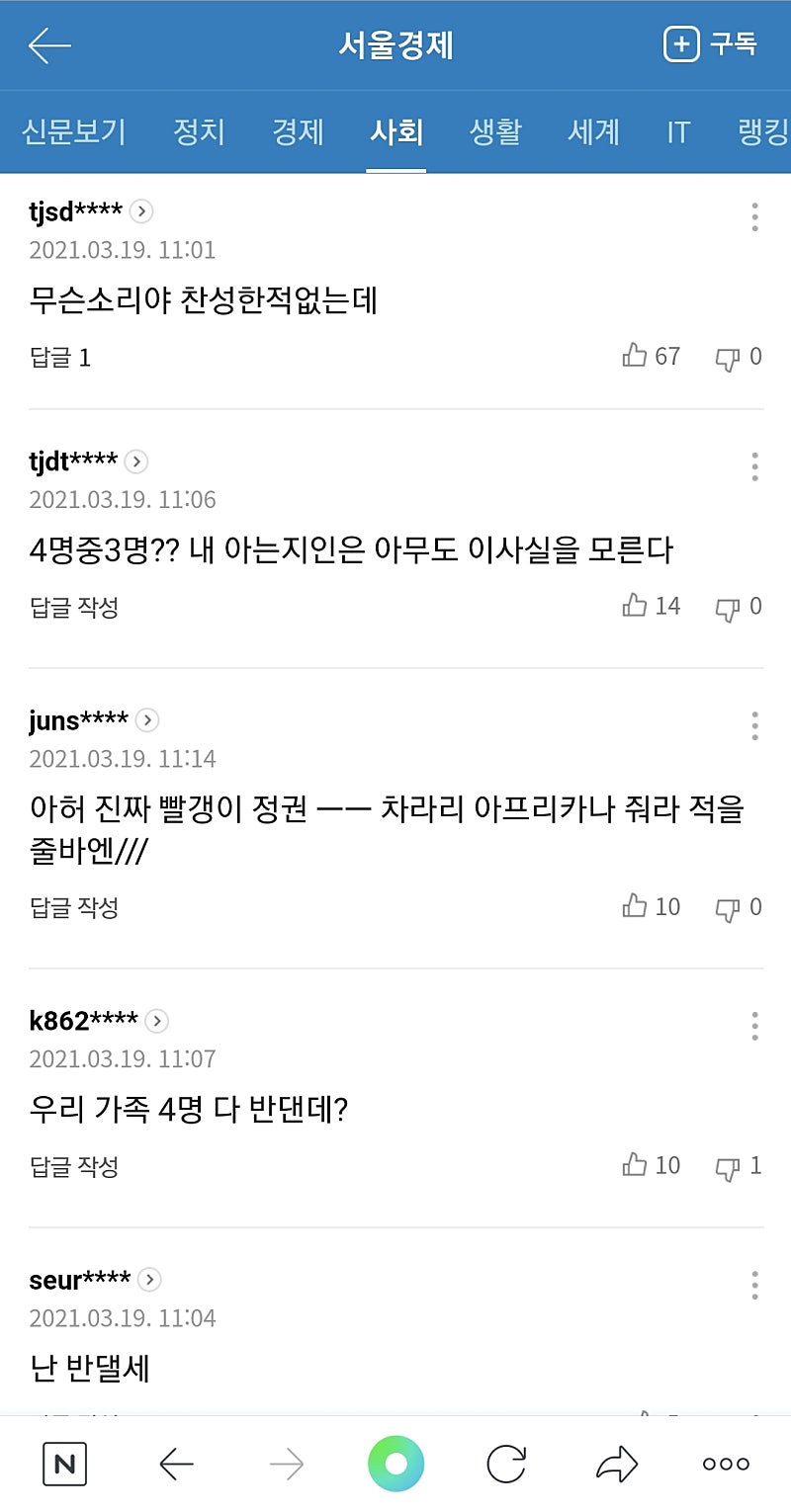Open the 답글 1 replies on tjsd's comment

(60, 358)
